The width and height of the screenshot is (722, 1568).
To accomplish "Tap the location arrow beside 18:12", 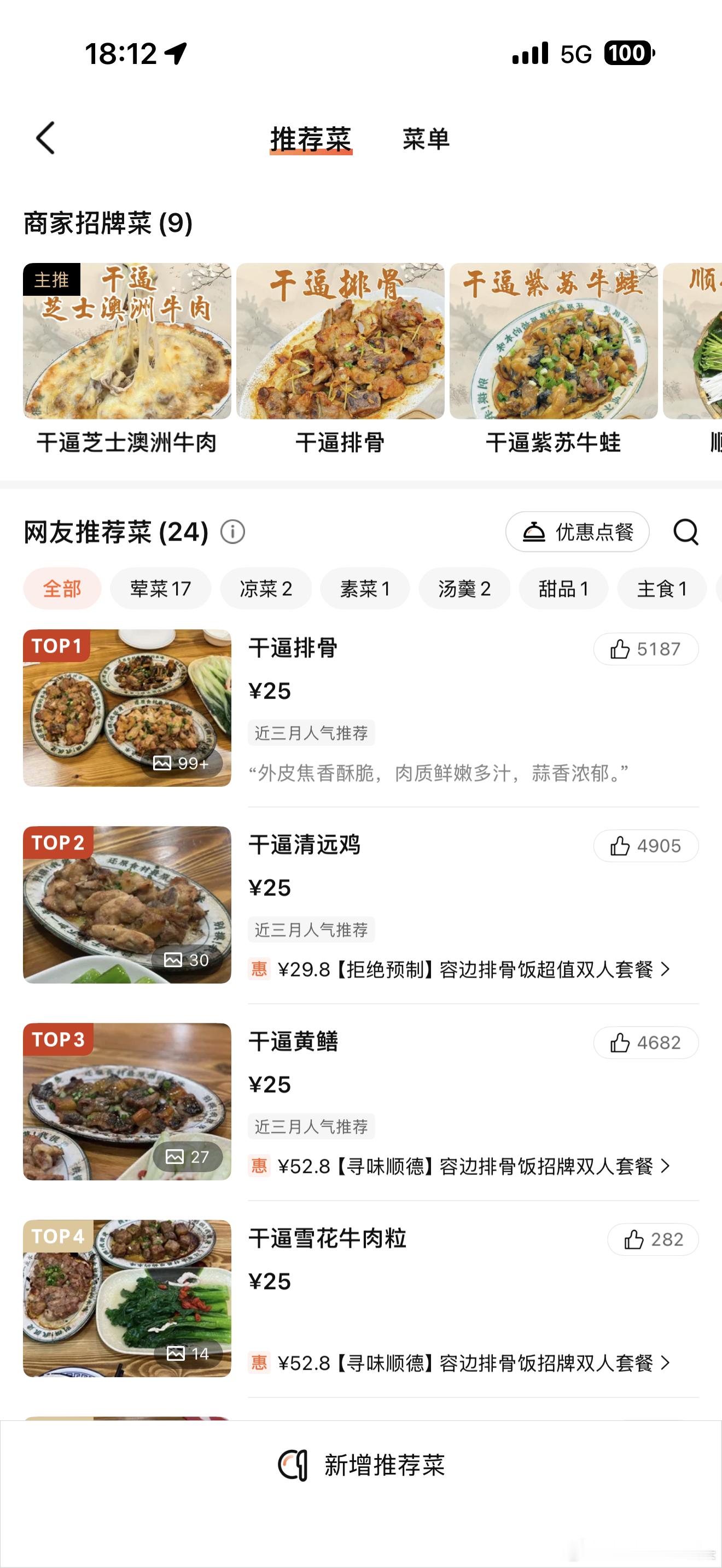I will [174, 54].
